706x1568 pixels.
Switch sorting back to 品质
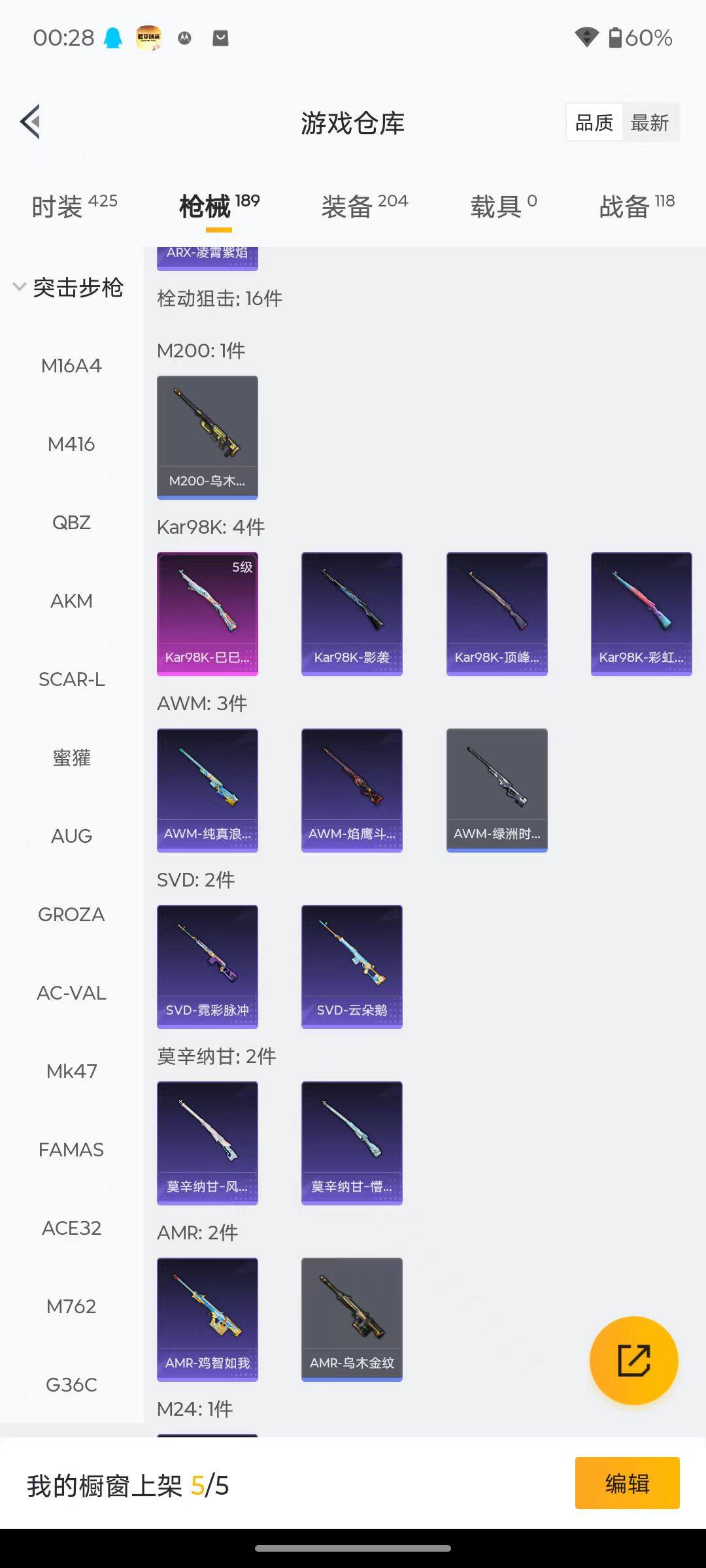(593, 122)
